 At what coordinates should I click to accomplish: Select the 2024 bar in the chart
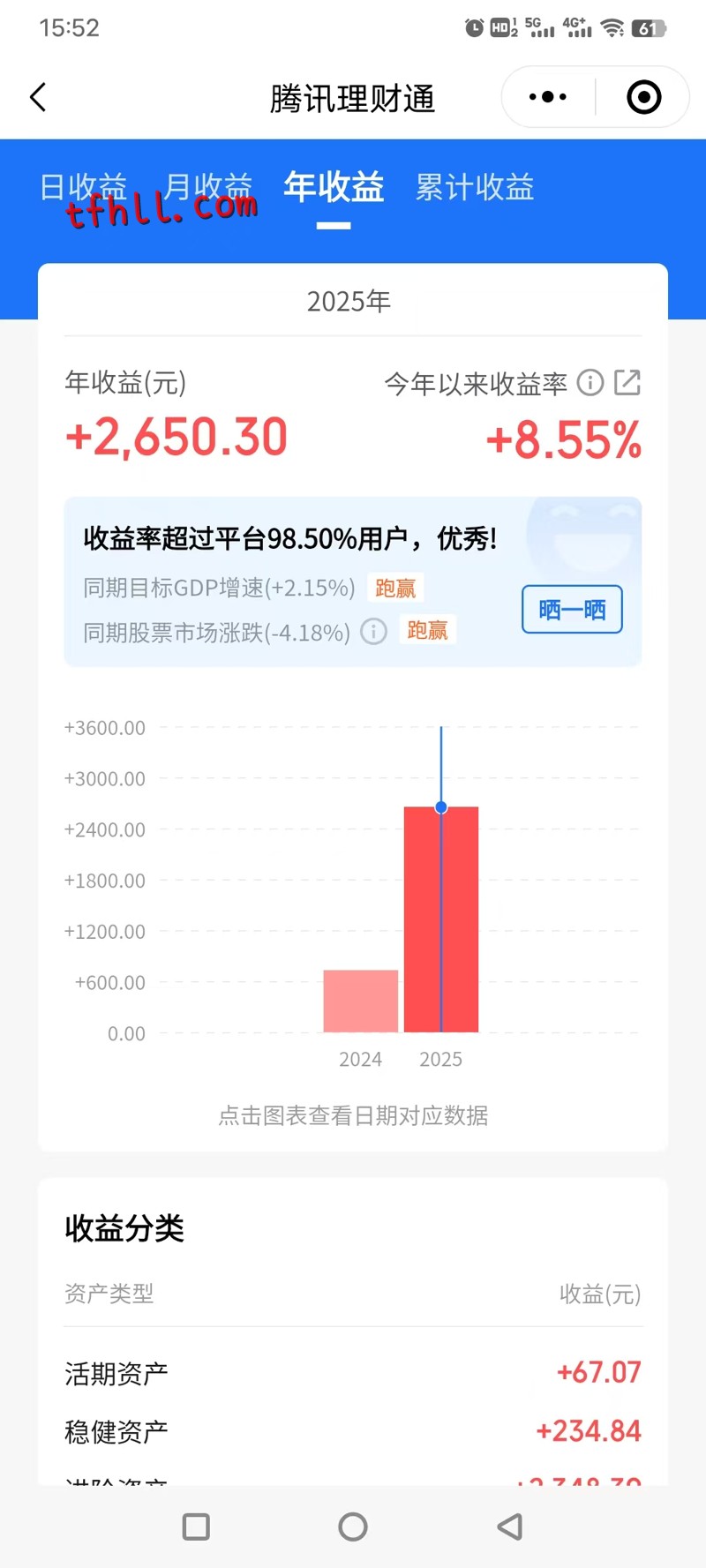[360, 1002]
